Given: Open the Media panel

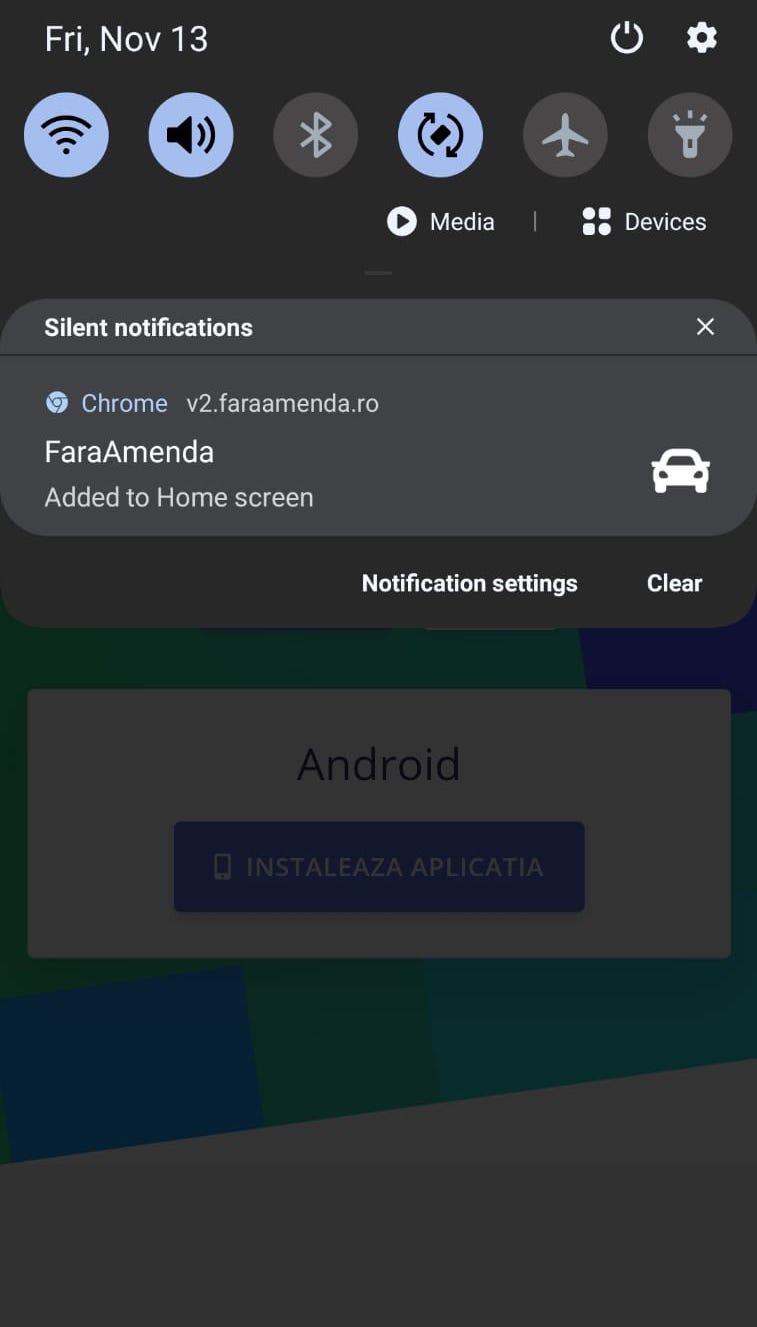Looking at the screenshot, I should [441, 221].
